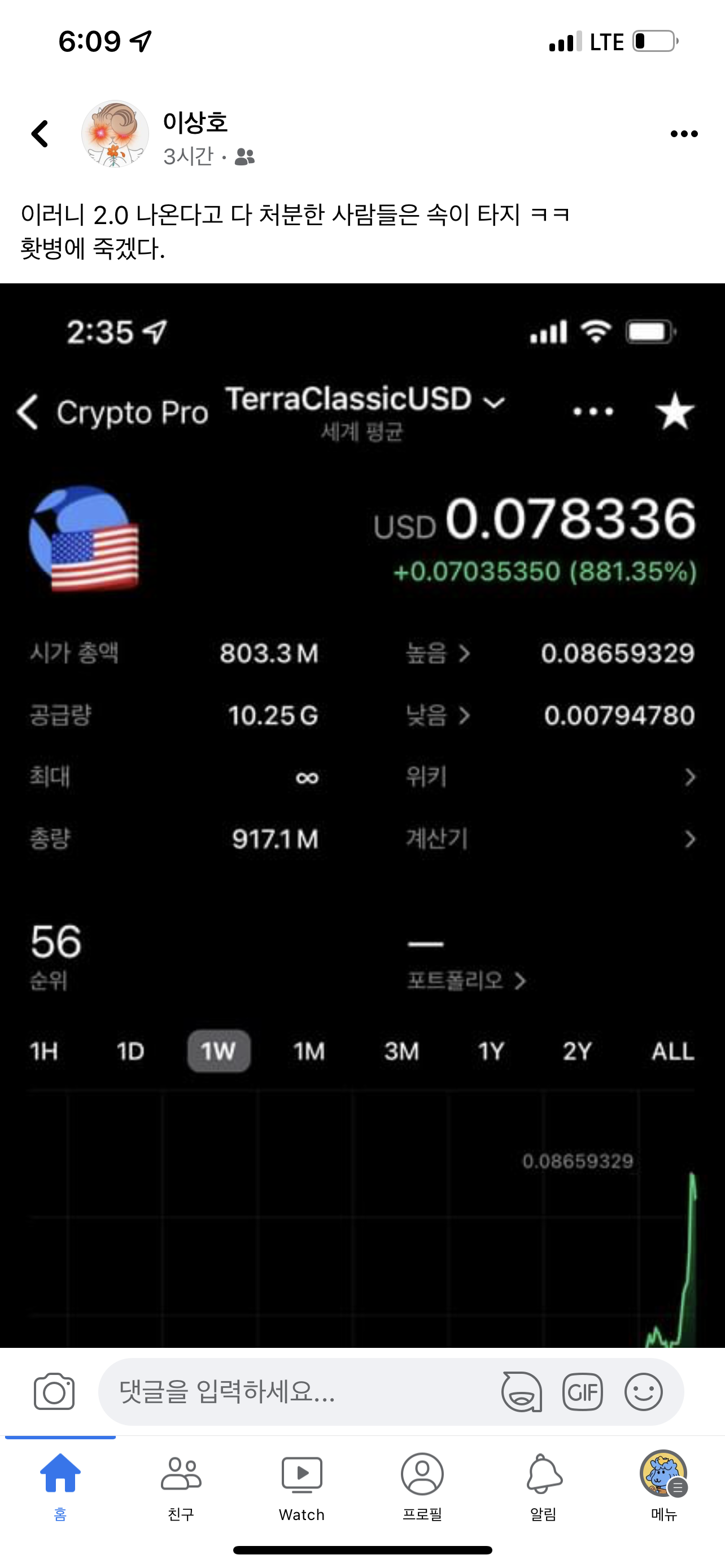Screen dimensions: 725x1568
Task: Open the avatar sticker picker
Action: tap(521, 1391)
